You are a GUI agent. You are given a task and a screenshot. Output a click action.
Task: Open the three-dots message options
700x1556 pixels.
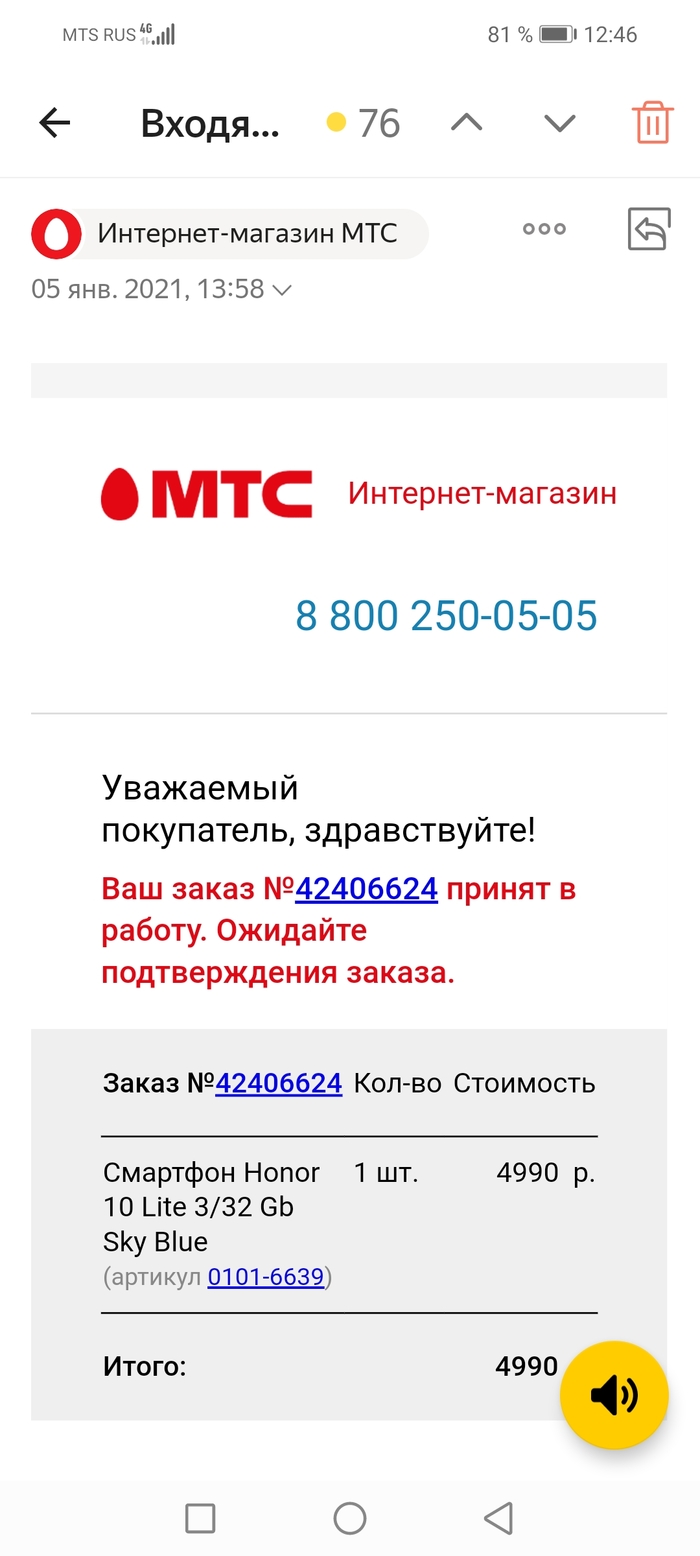tap(544, 229)
